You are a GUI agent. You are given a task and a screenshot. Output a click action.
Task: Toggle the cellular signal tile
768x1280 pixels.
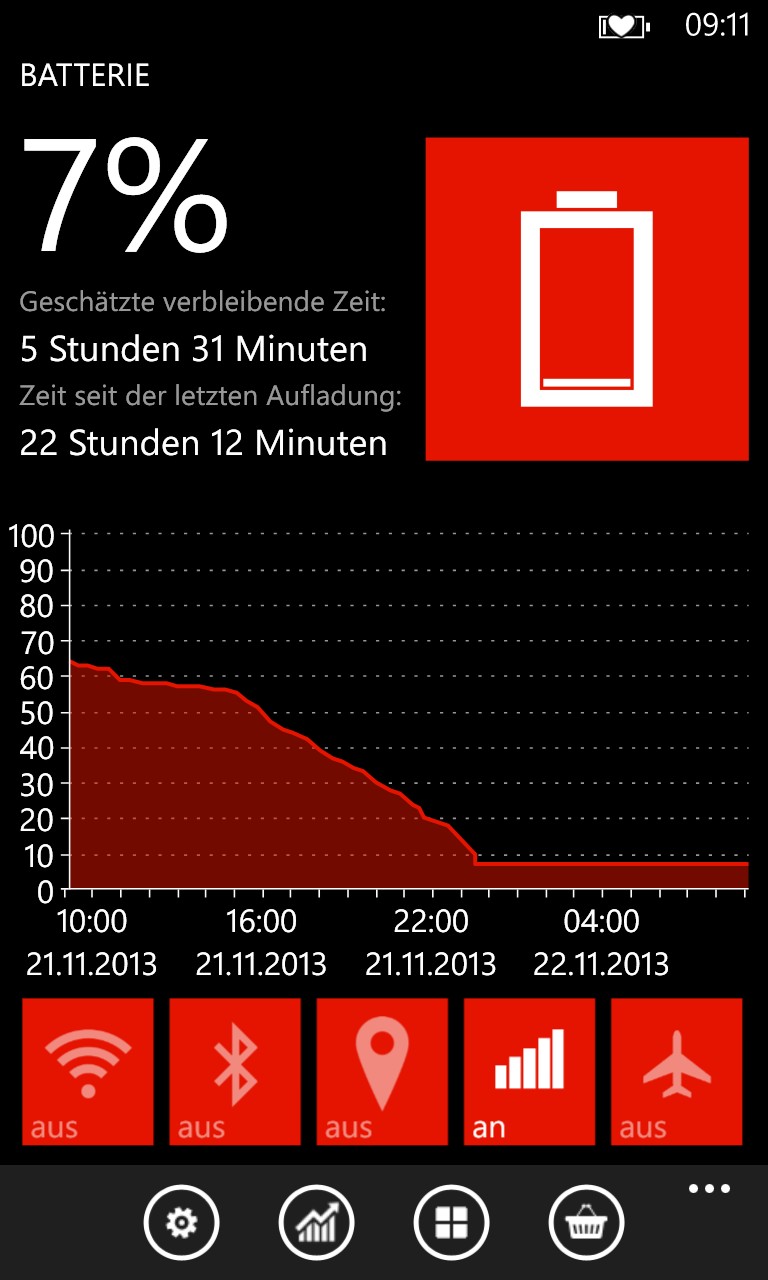tap(529, 1071)
